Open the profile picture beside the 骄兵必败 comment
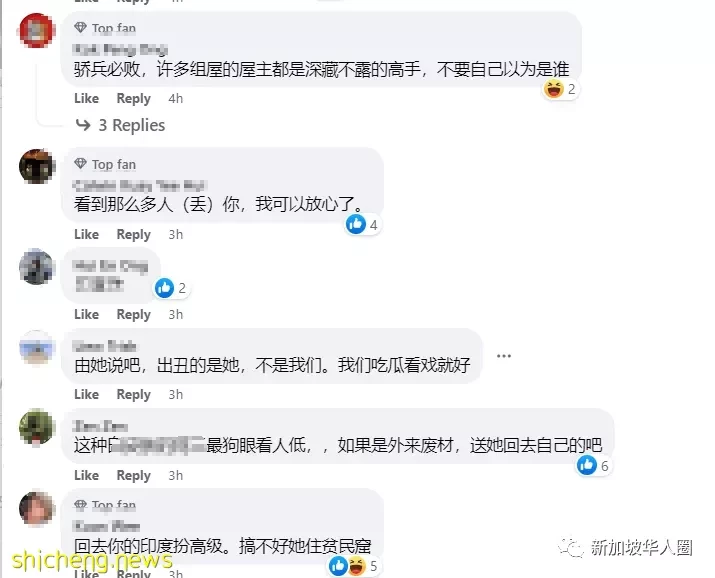The height and width of the screenshot is (578, 715). 37,31
